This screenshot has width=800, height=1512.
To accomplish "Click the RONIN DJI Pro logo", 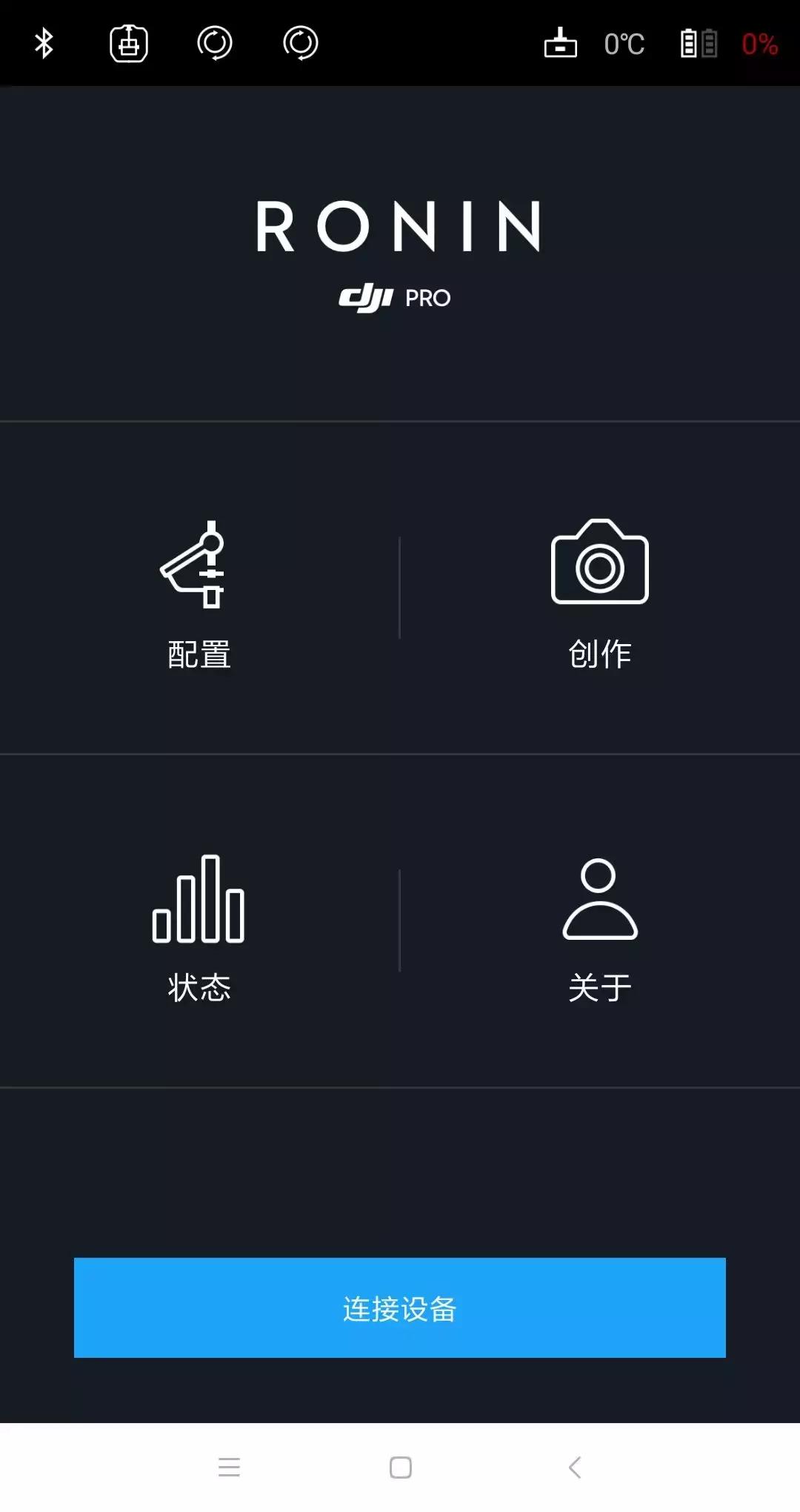I will 399,252.
